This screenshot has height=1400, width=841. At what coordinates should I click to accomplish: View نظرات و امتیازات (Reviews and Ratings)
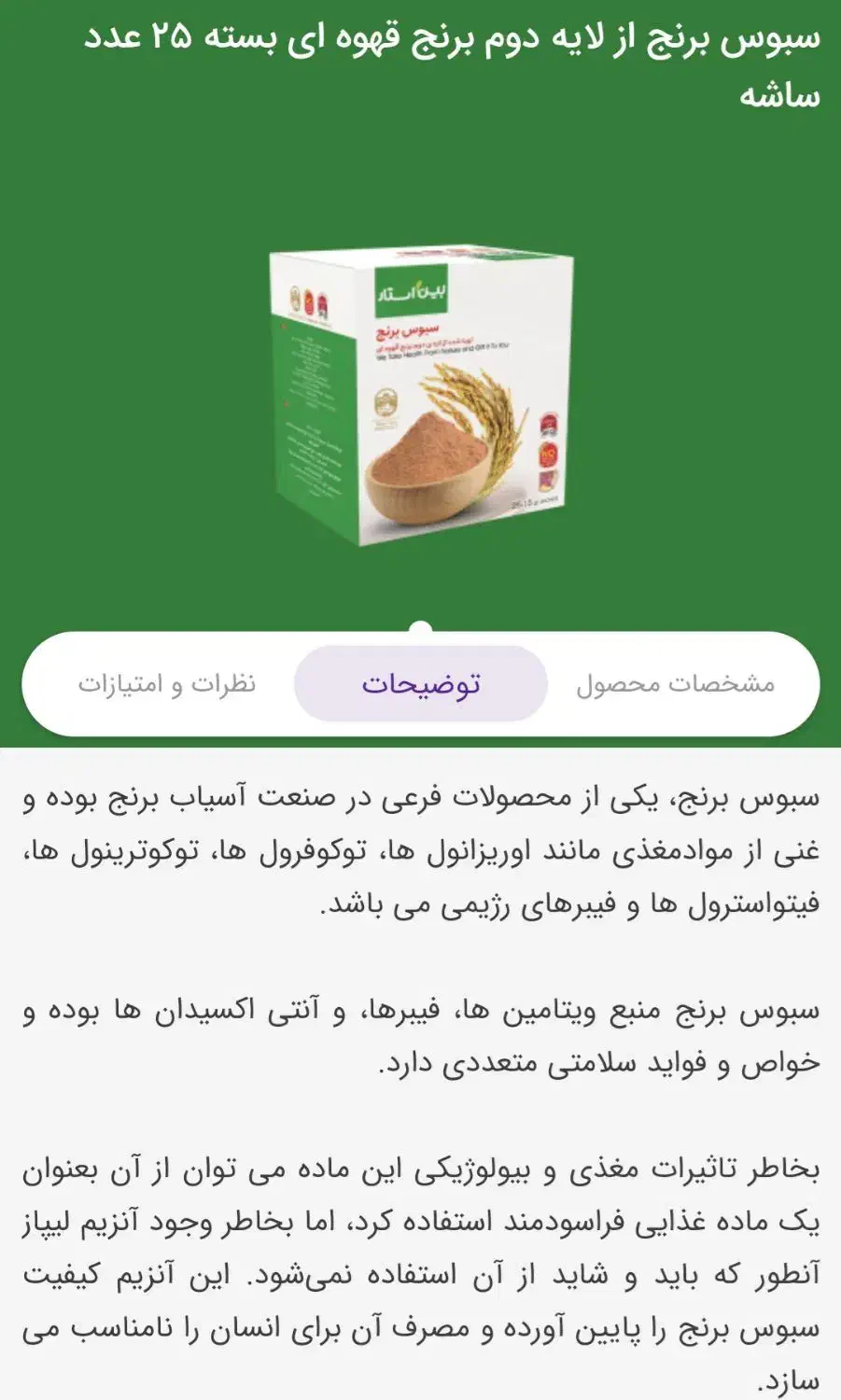click(171, 684)
